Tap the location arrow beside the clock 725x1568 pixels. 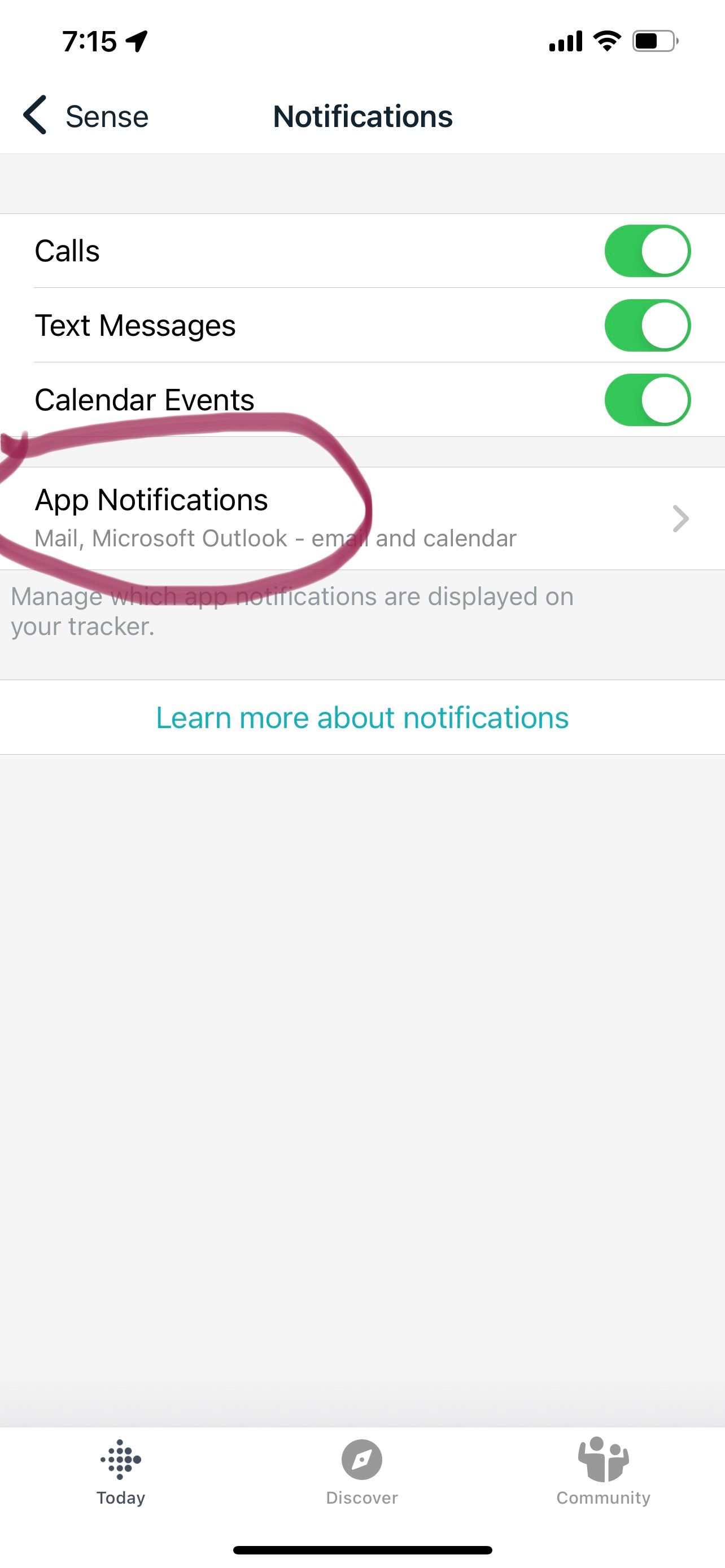136,40
